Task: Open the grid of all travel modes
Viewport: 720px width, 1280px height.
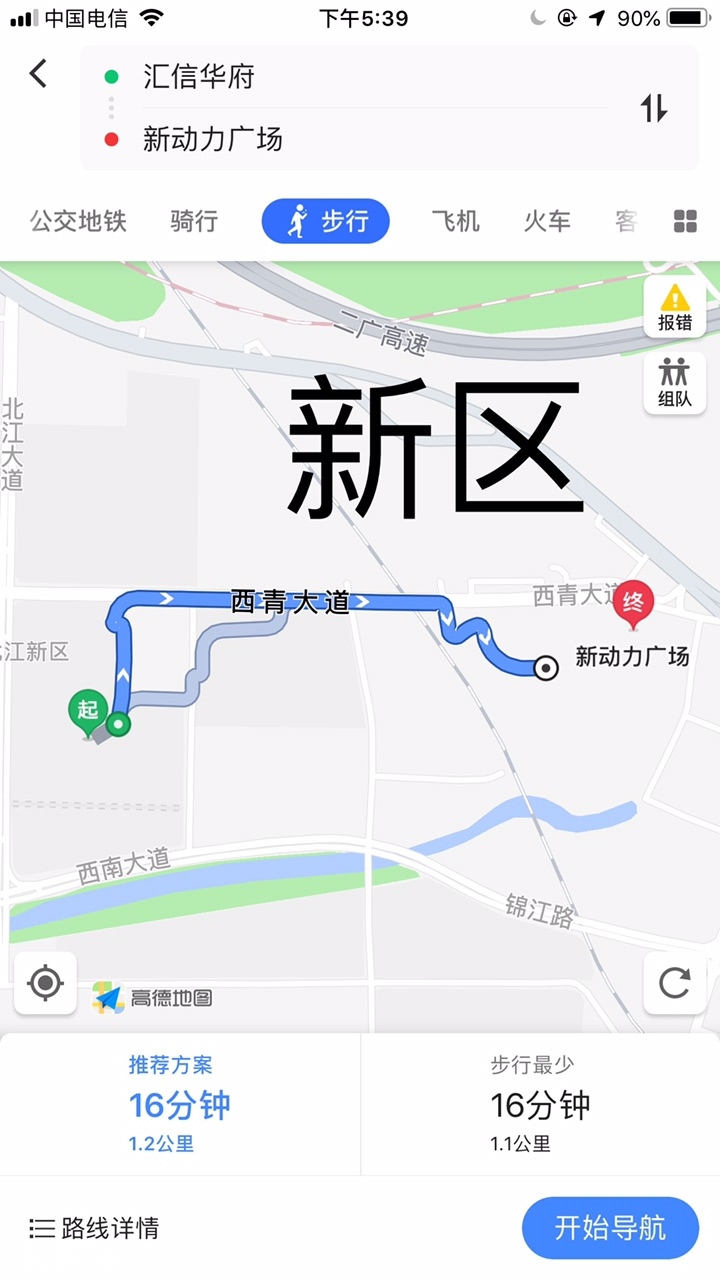Action: tap(685, 221)
